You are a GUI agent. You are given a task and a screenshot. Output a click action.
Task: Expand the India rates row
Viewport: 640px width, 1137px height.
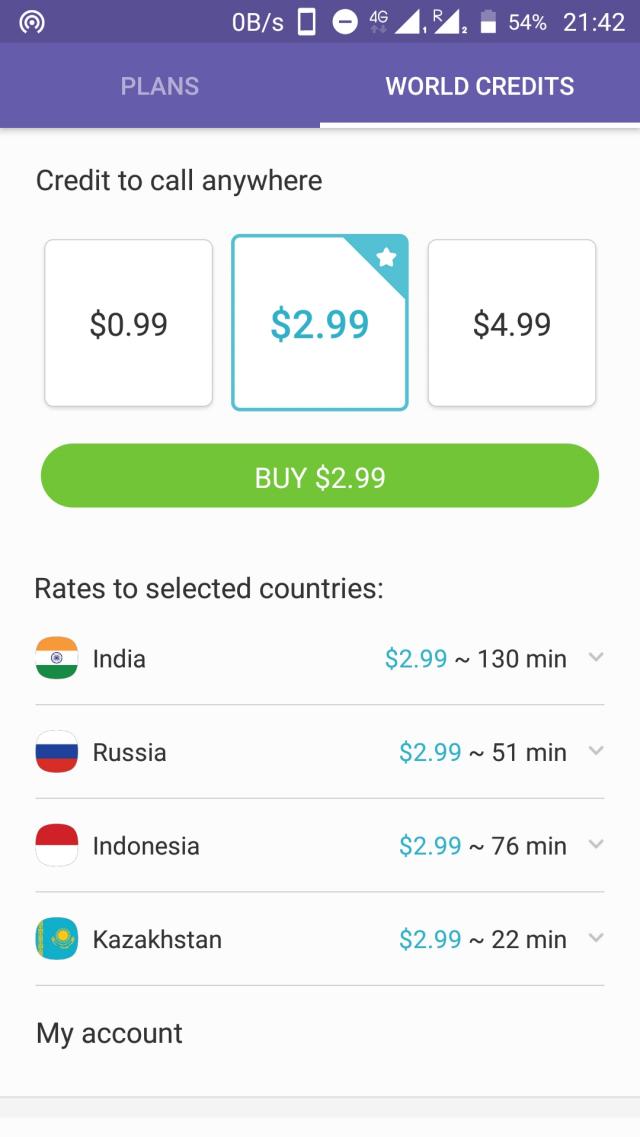[596, 657]
